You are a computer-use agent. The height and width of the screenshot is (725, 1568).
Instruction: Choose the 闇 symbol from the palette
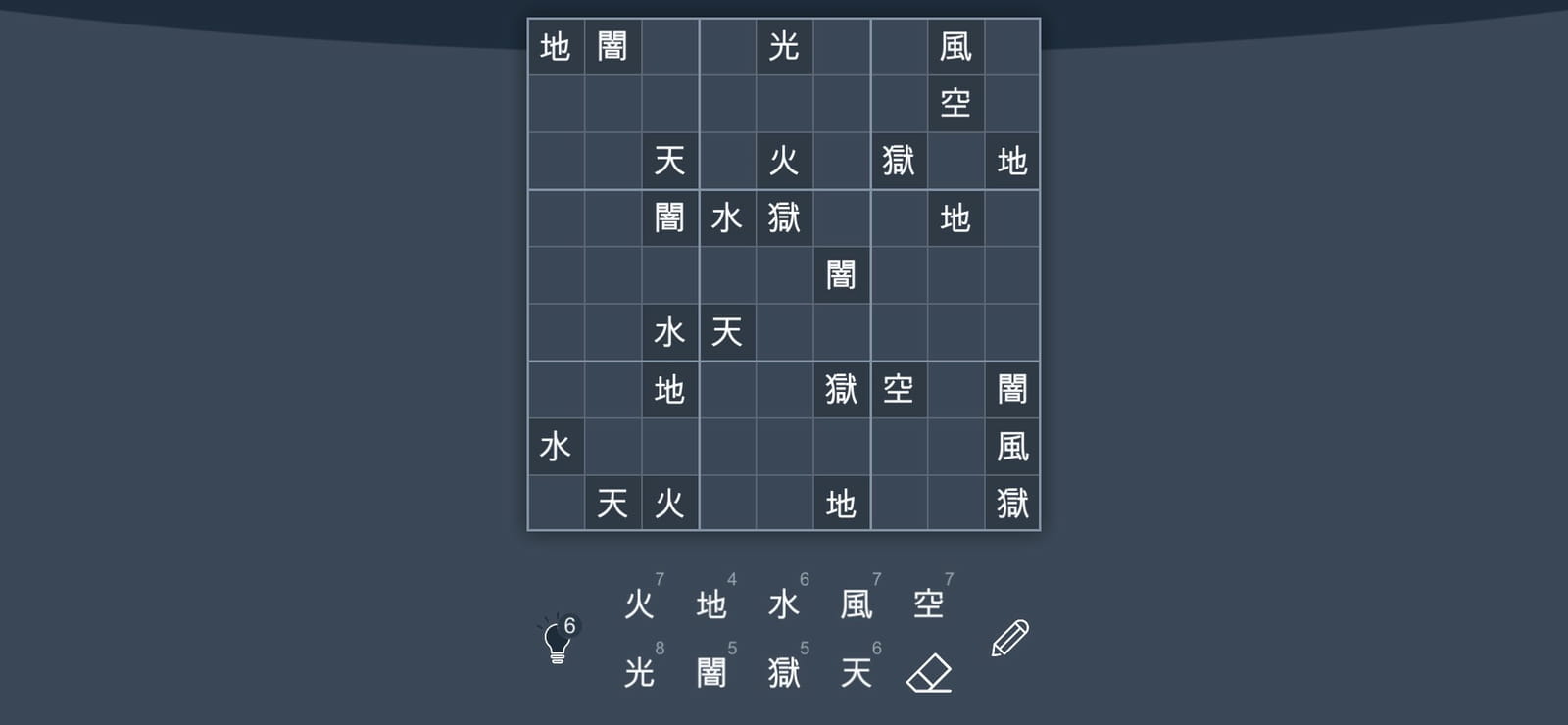coord(711,672)
